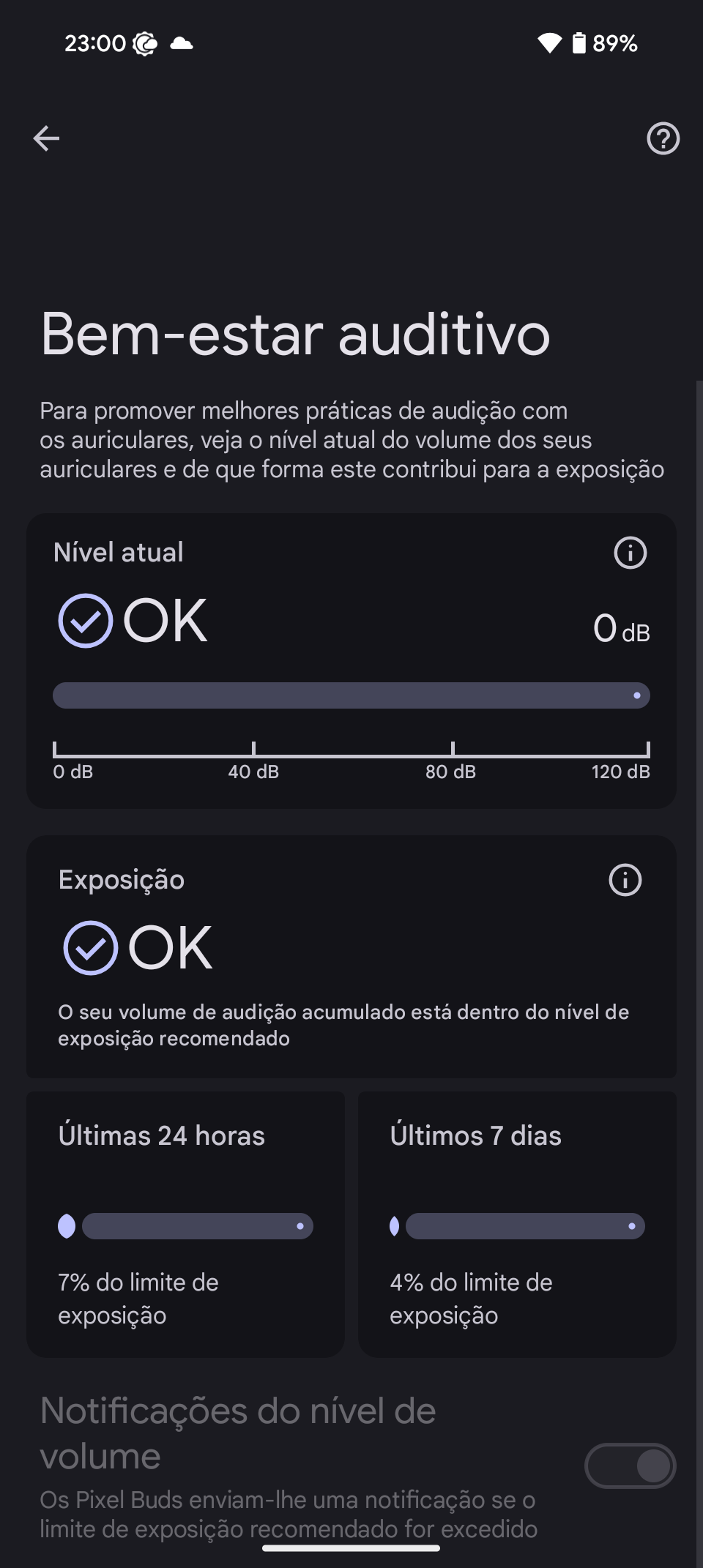
Task: Open info for Nível atual
Action: click(630, 553)
